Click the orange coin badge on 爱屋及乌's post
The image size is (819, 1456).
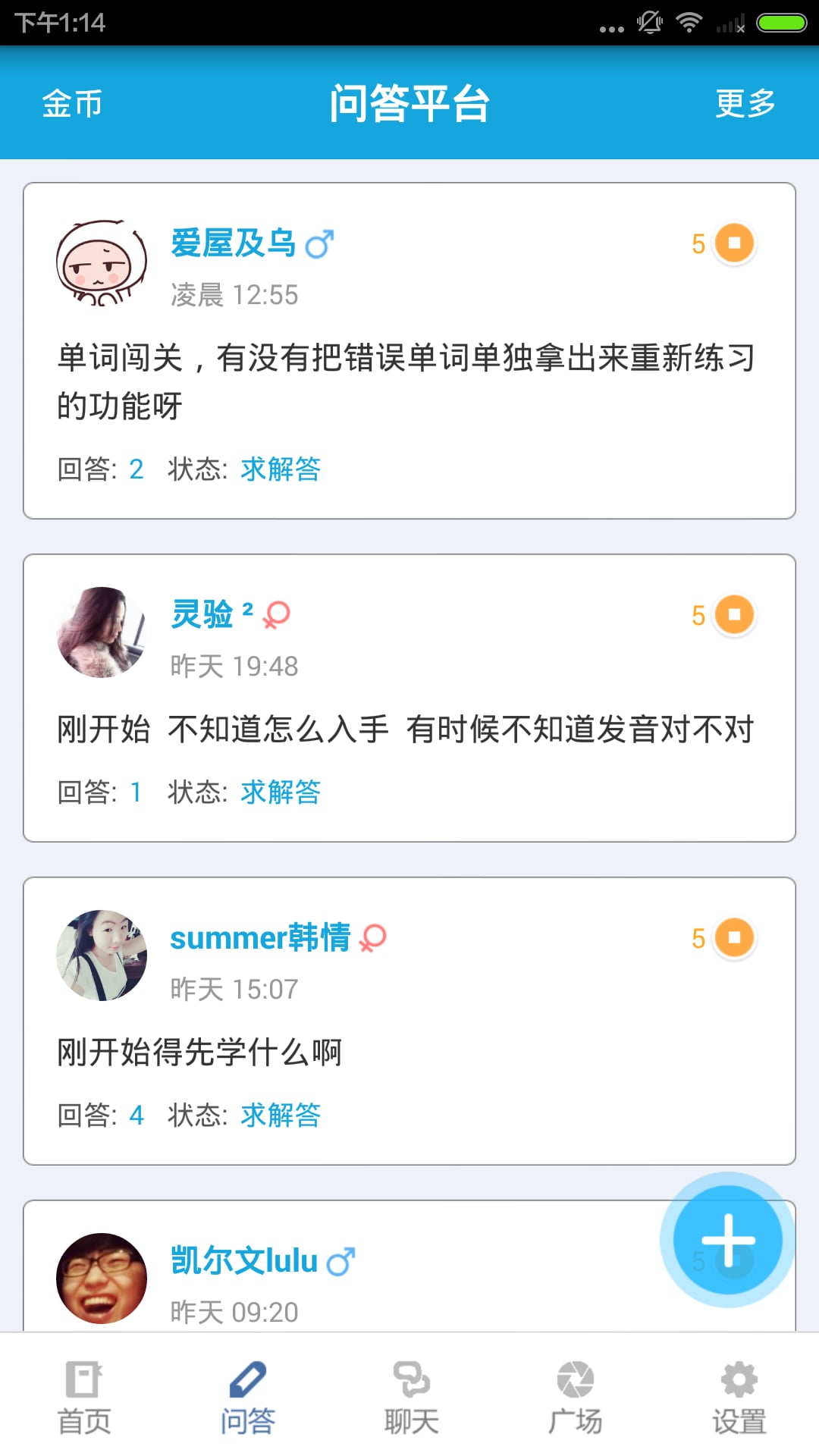coord(732,244)
